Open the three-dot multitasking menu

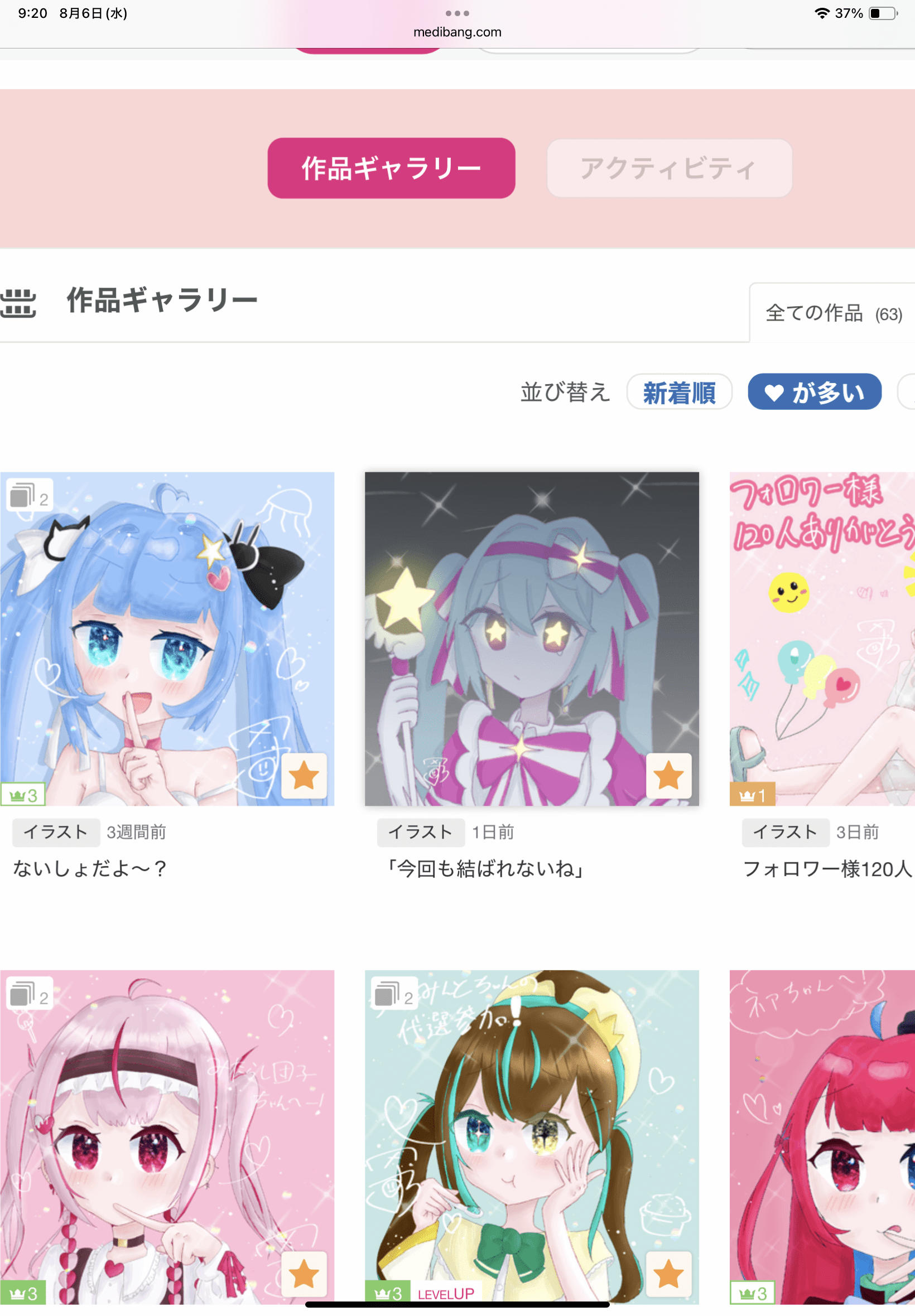coord(457,13)
